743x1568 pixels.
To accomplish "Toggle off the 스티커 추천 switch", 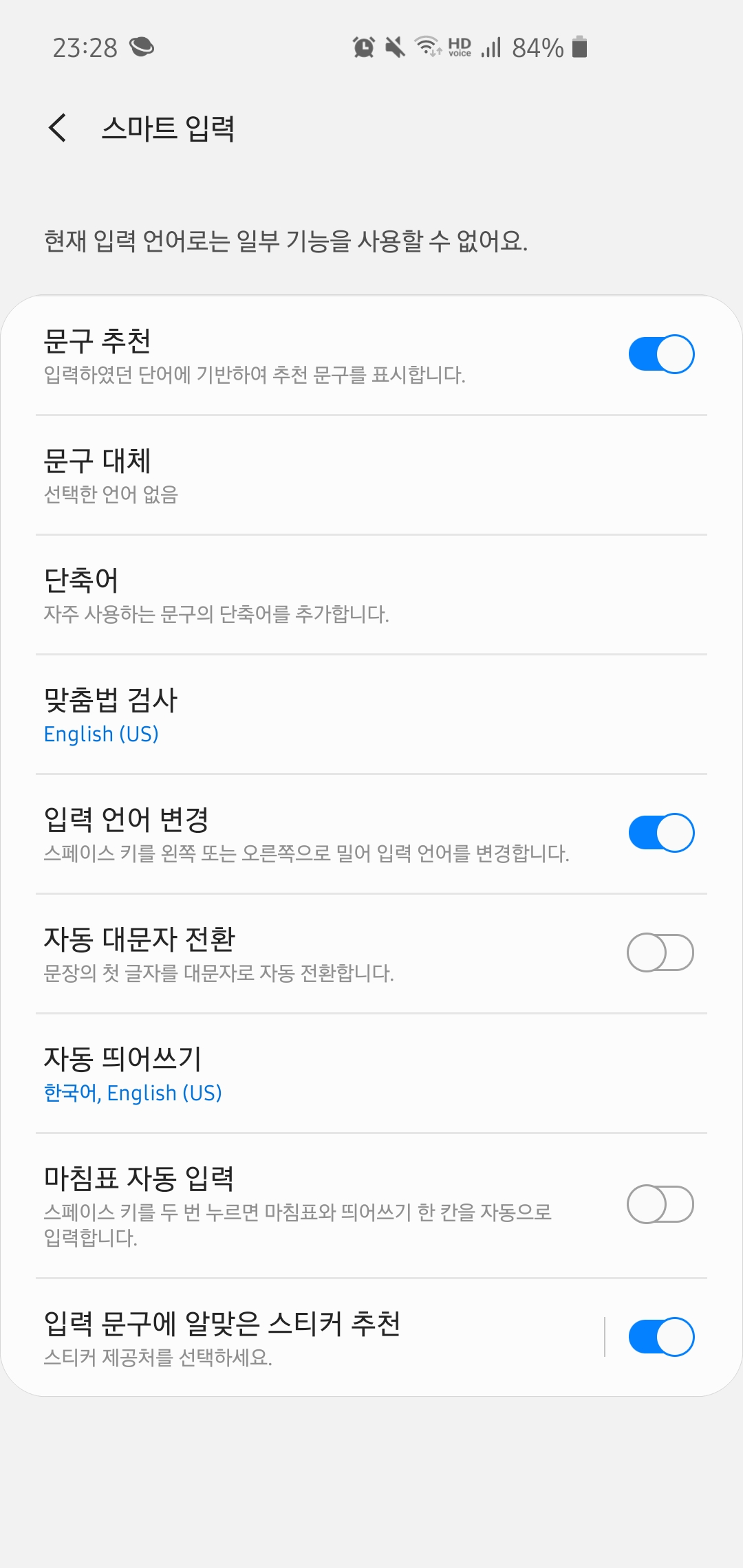I will (x=661, y=1337).
